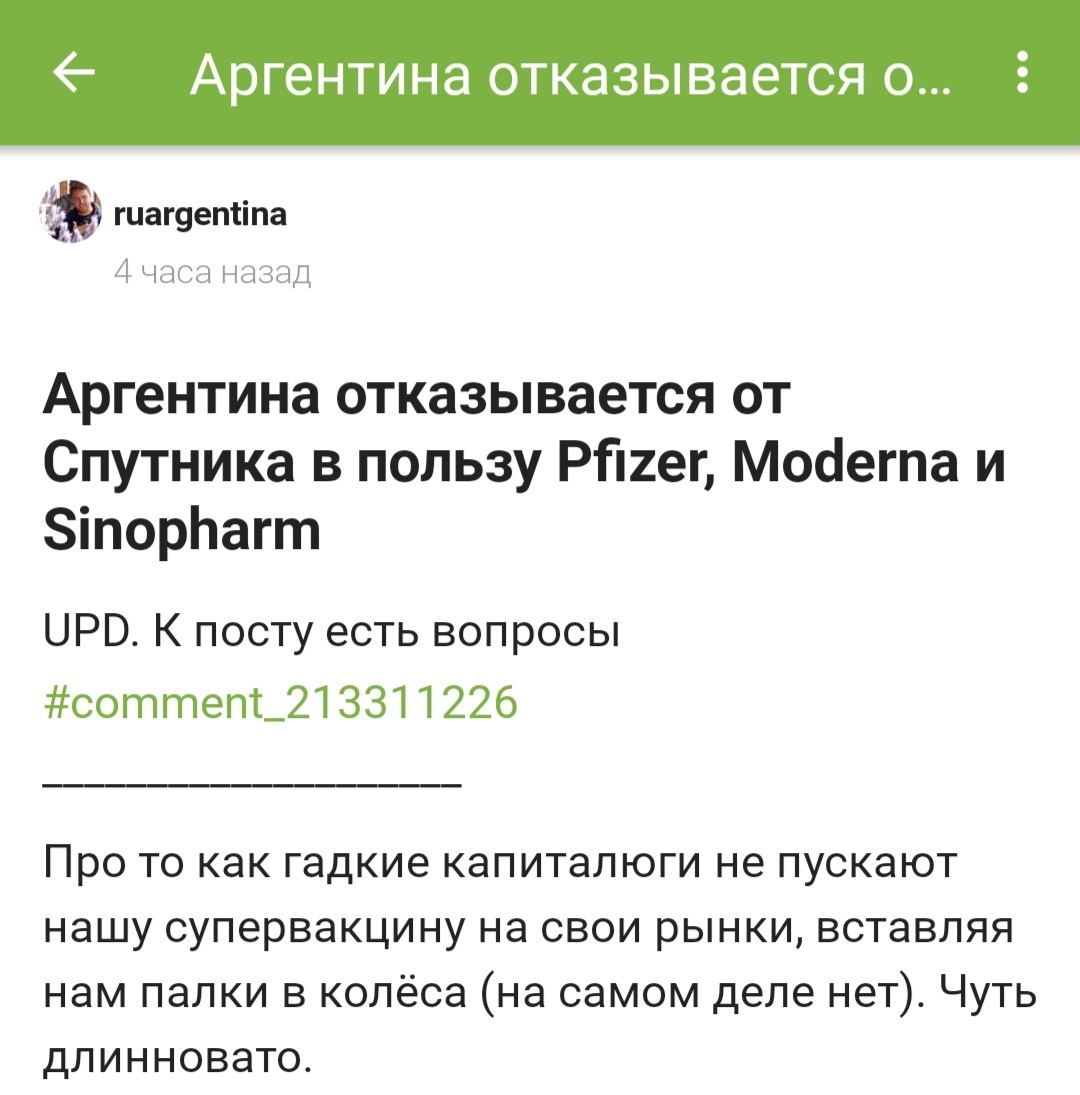Go back using the top-left arrow
Image resolution: width=1080 pixels, height=1095 pixels.
click(x=73, y=73)
